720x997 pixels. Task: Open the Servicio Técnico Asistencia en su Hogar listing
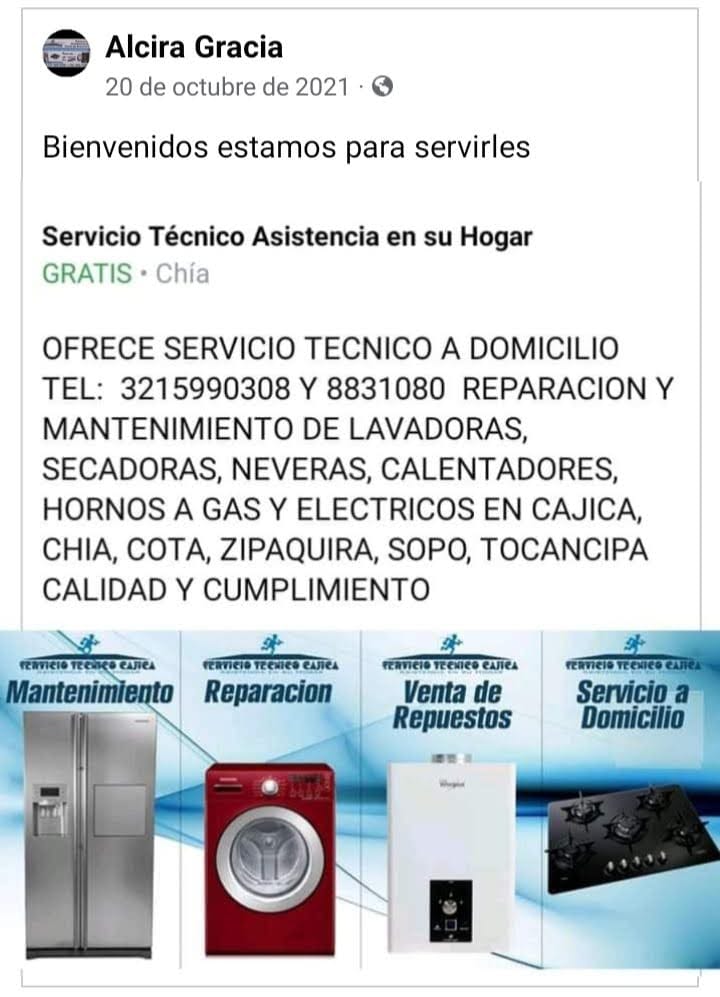pyautogui.click(x=287, y=237)
